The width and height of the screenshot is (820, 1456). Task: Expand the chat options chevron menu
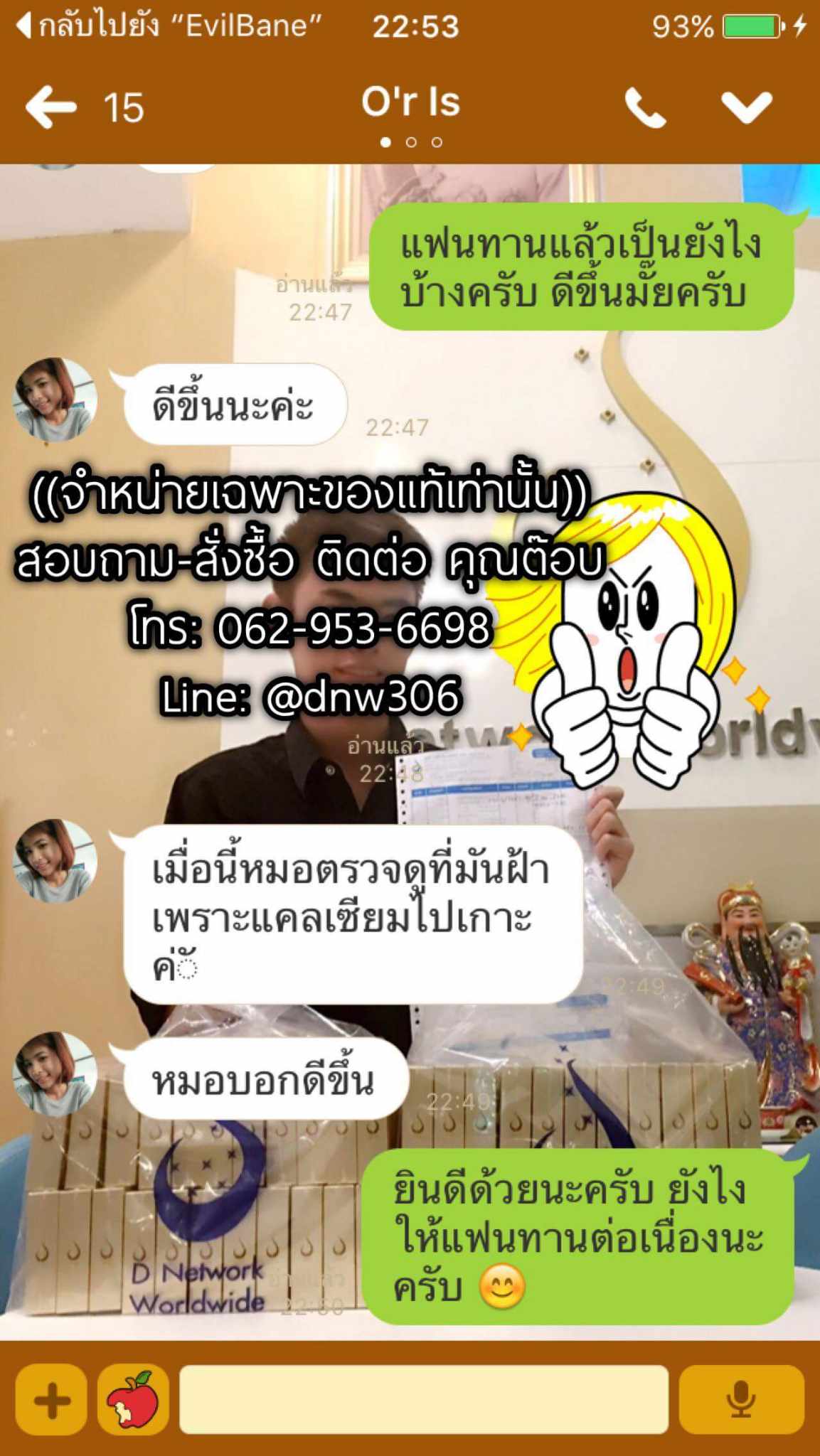click(746, 107)
